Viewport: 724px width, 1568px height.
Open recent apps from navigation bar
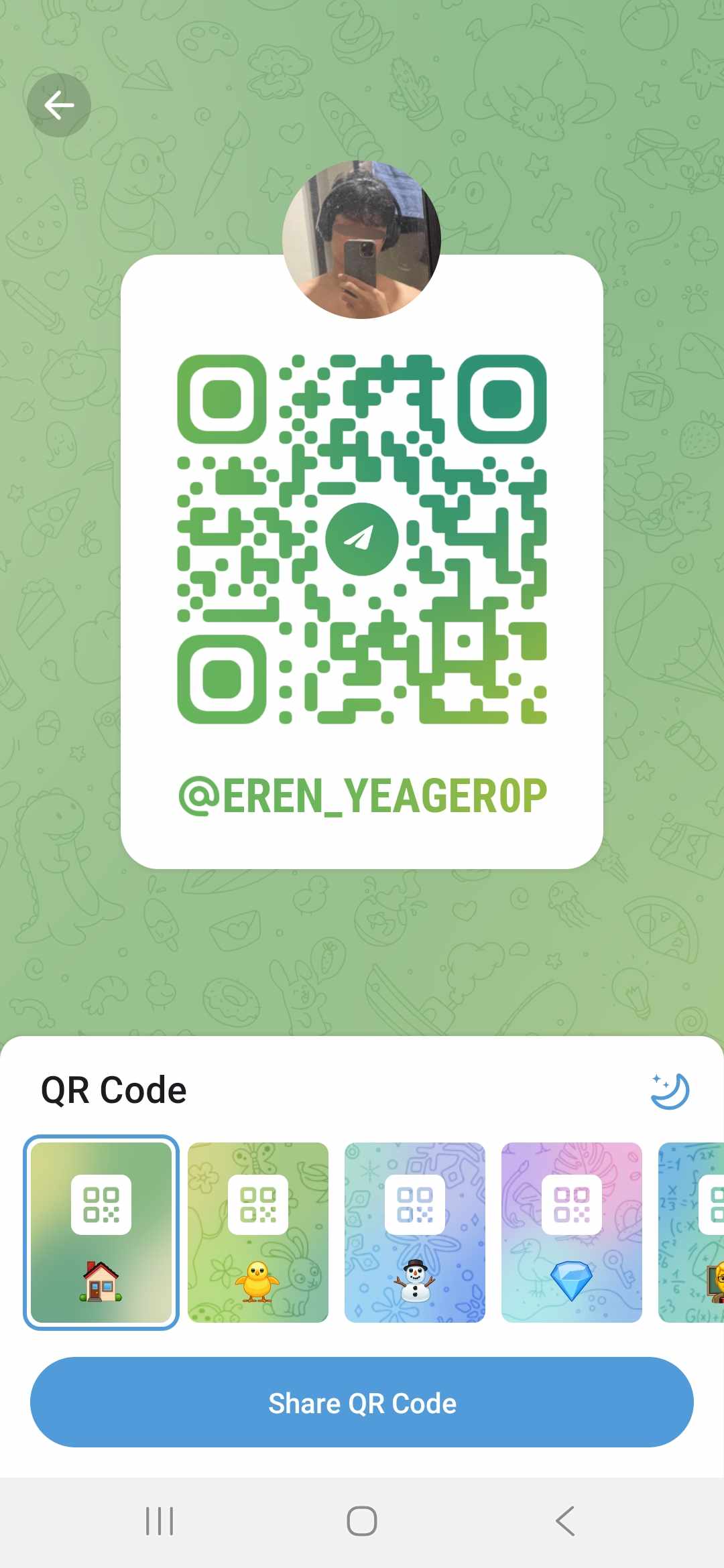tap(160, 1521)
